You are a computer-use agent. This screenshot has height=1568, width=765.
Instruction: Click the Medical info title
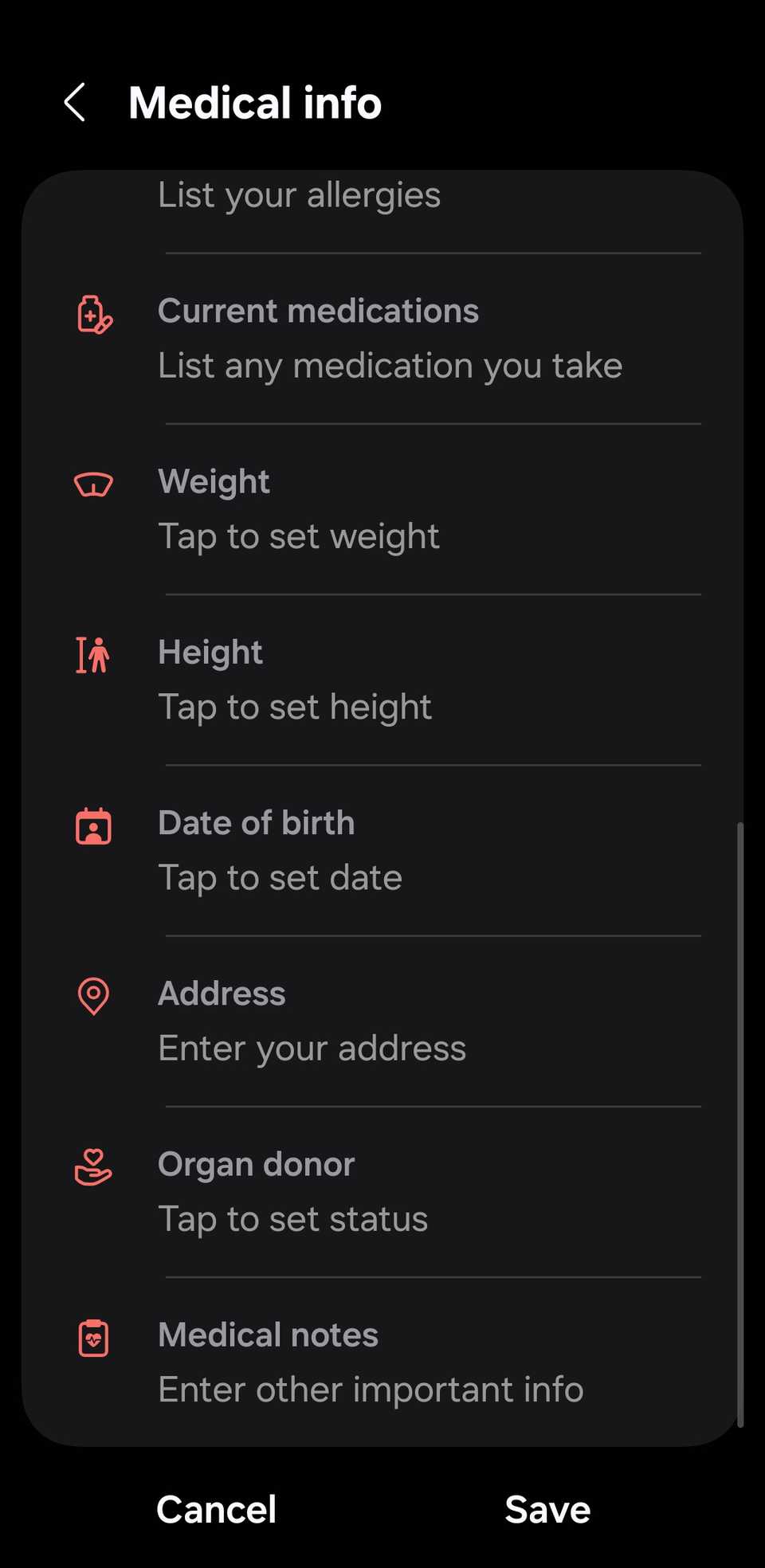[255, 104]
